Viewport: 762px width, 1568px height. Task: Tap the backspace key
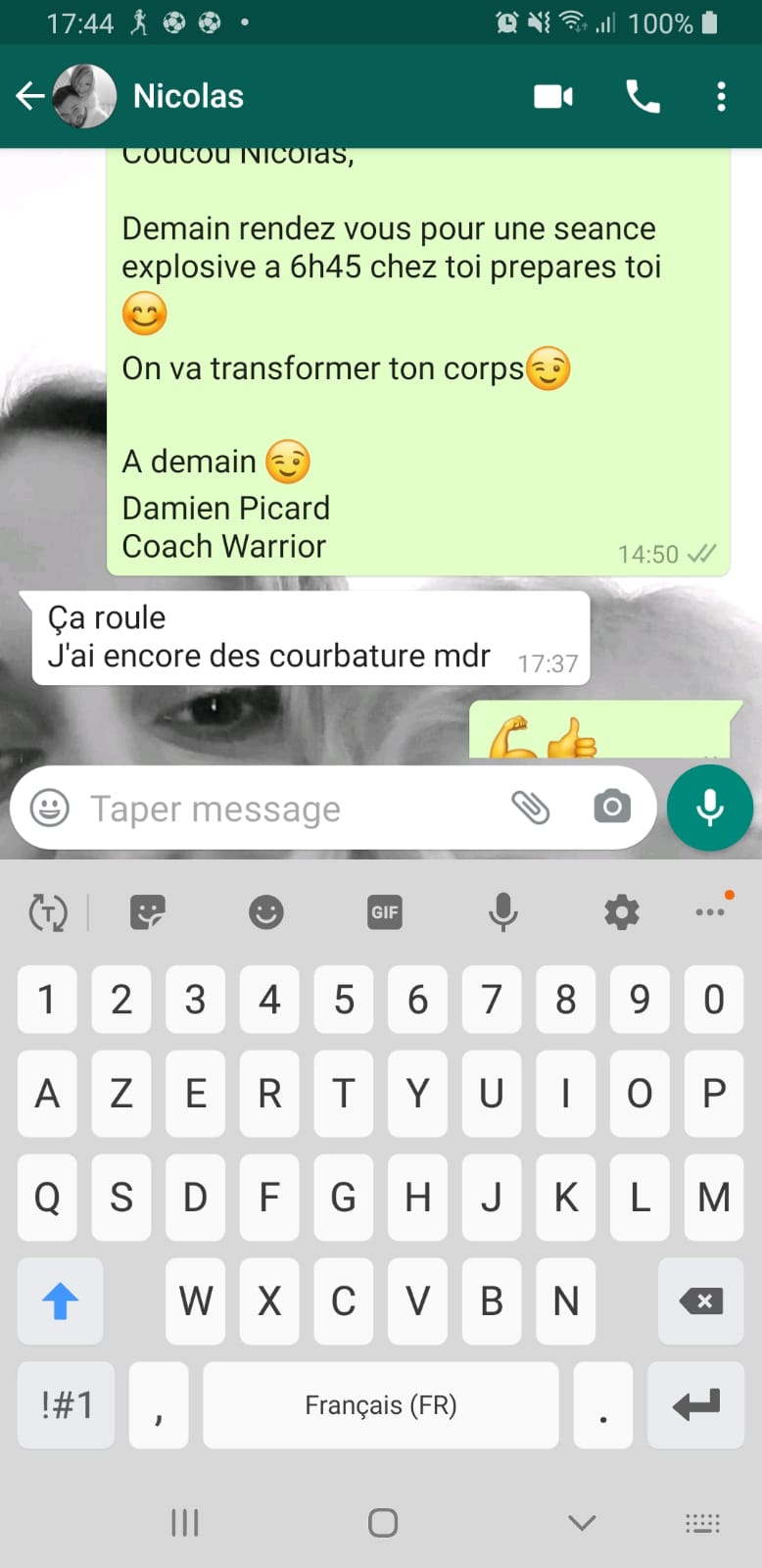point(701,1300)
